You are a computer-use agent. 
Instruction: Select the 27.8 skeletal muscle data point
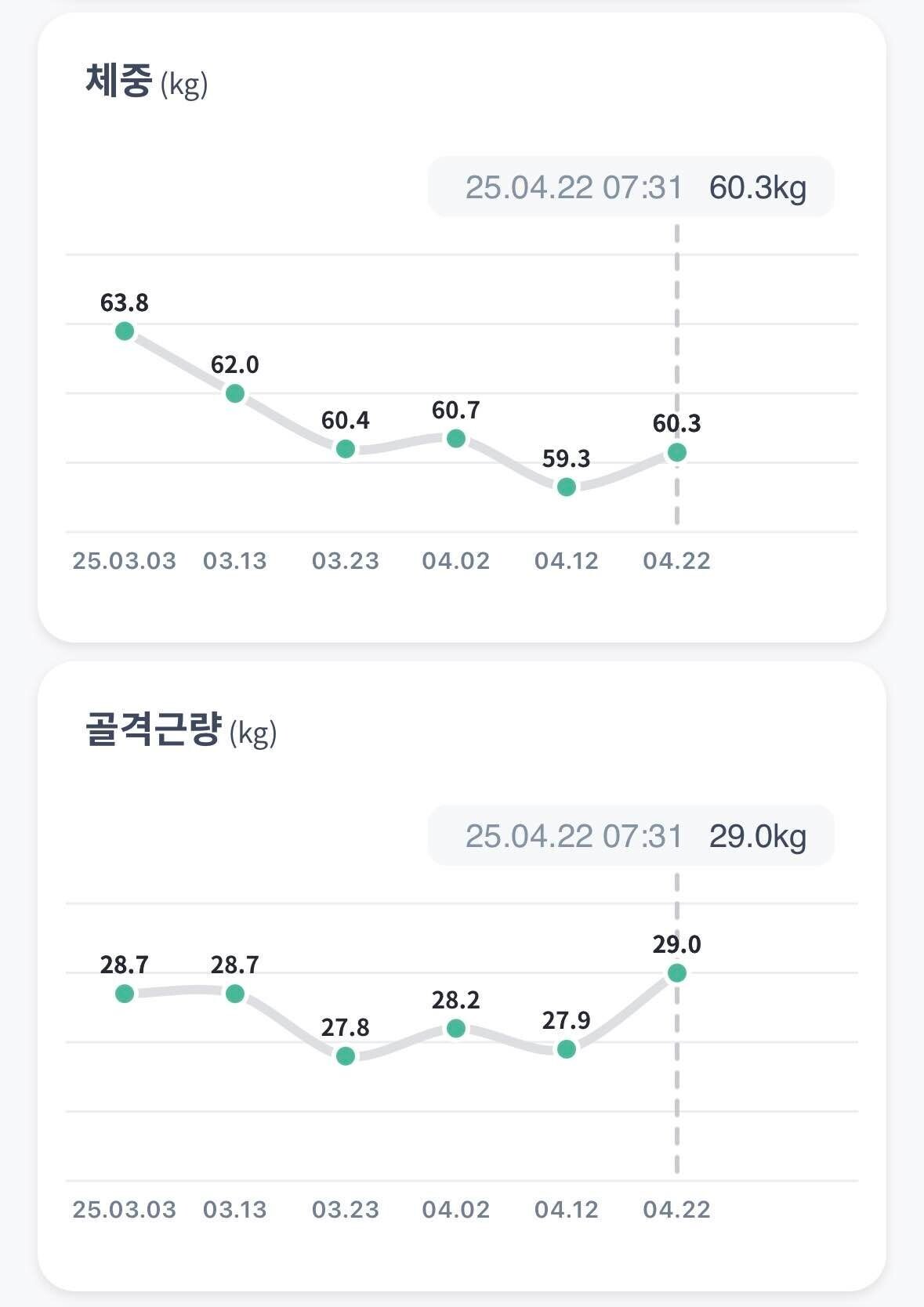pos(346,1056)
